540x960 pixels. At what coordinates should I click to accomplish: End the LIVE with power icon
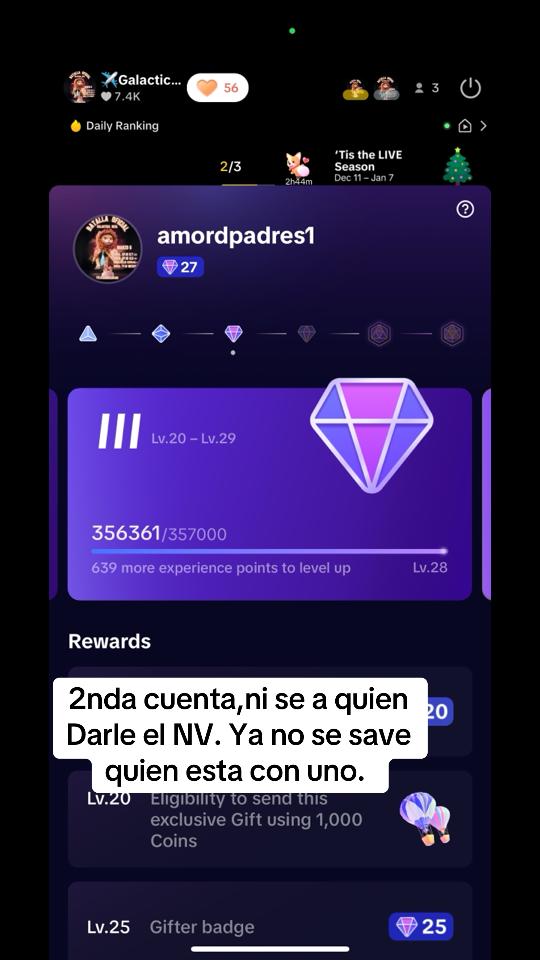click(x=470, y=88)
